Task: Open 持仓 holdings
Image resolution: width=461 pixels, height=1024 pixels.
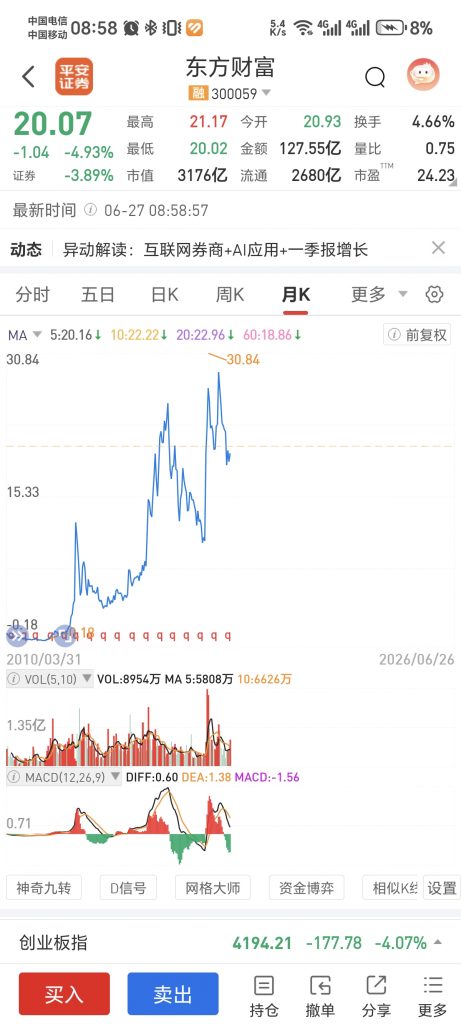Action: (x=264, y=997)
